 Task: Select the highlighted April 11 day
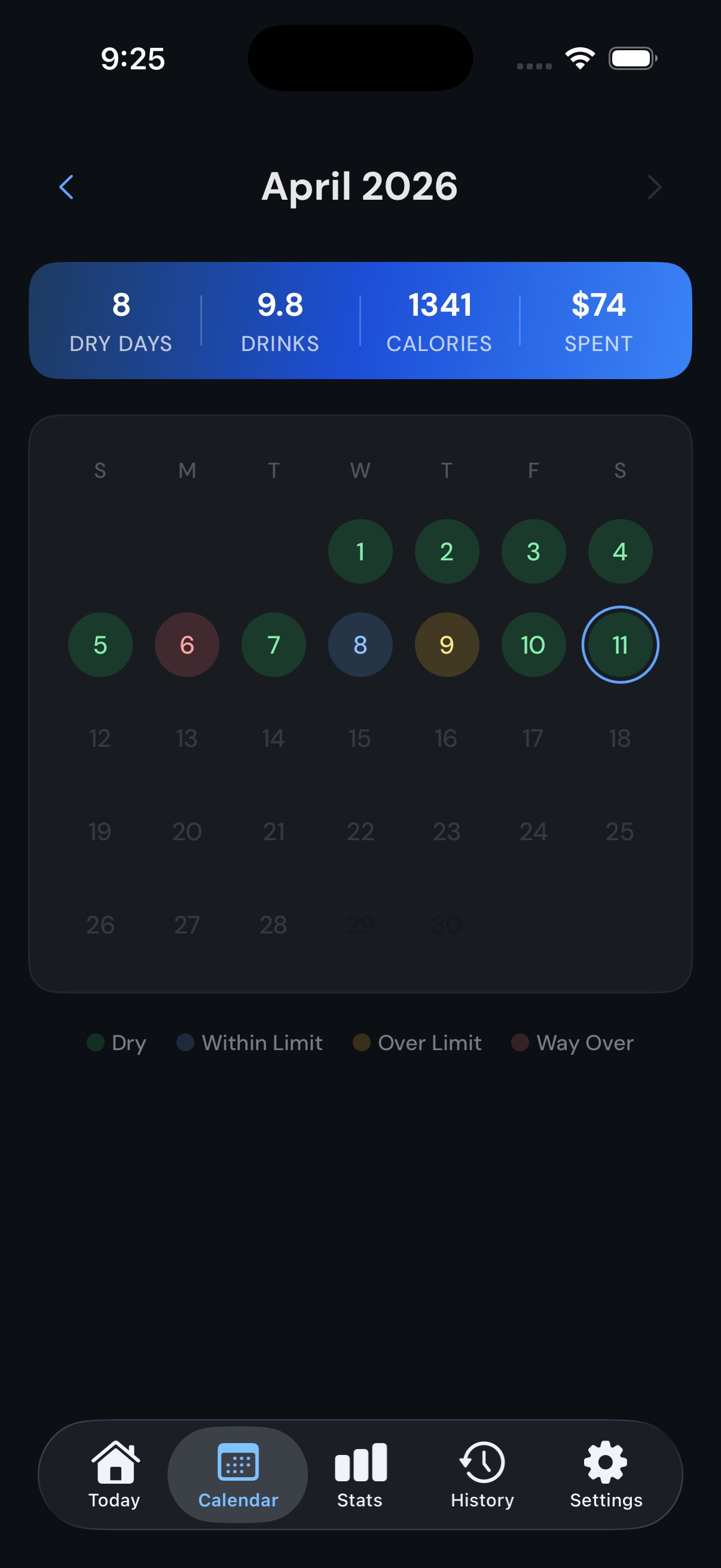coord(620,645)
